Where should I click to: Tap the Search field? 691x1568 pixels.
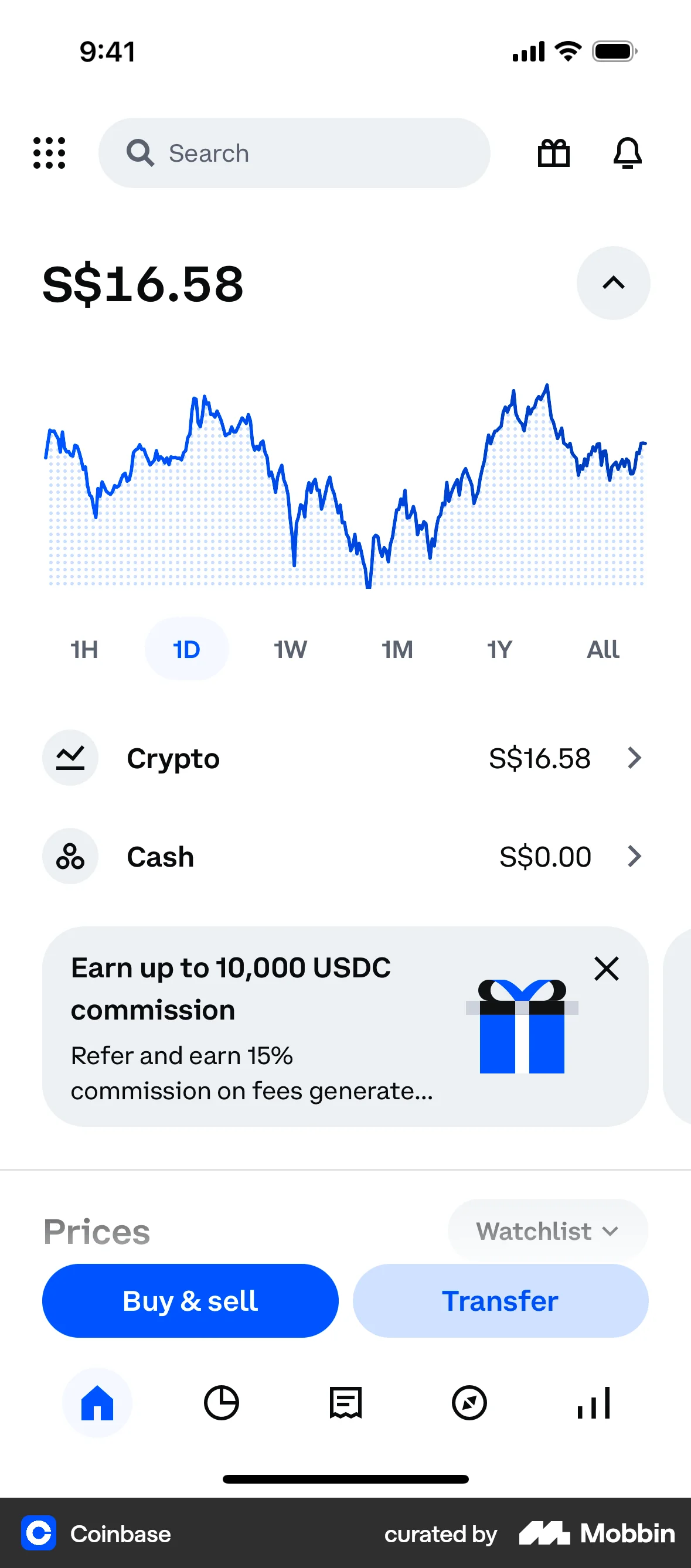294,154
